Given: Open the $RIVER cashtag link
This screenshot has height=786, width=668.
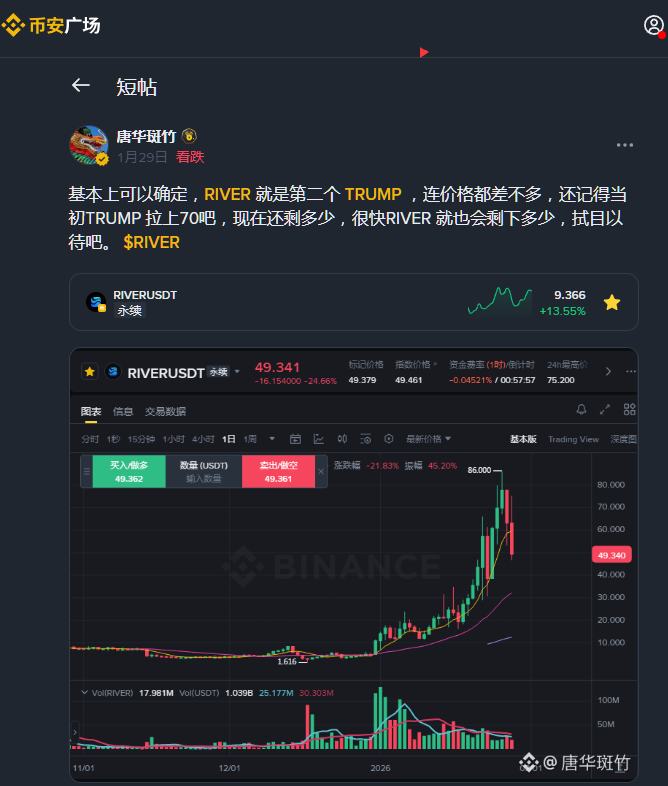Looking at the screenshot, I should point(151,242).
